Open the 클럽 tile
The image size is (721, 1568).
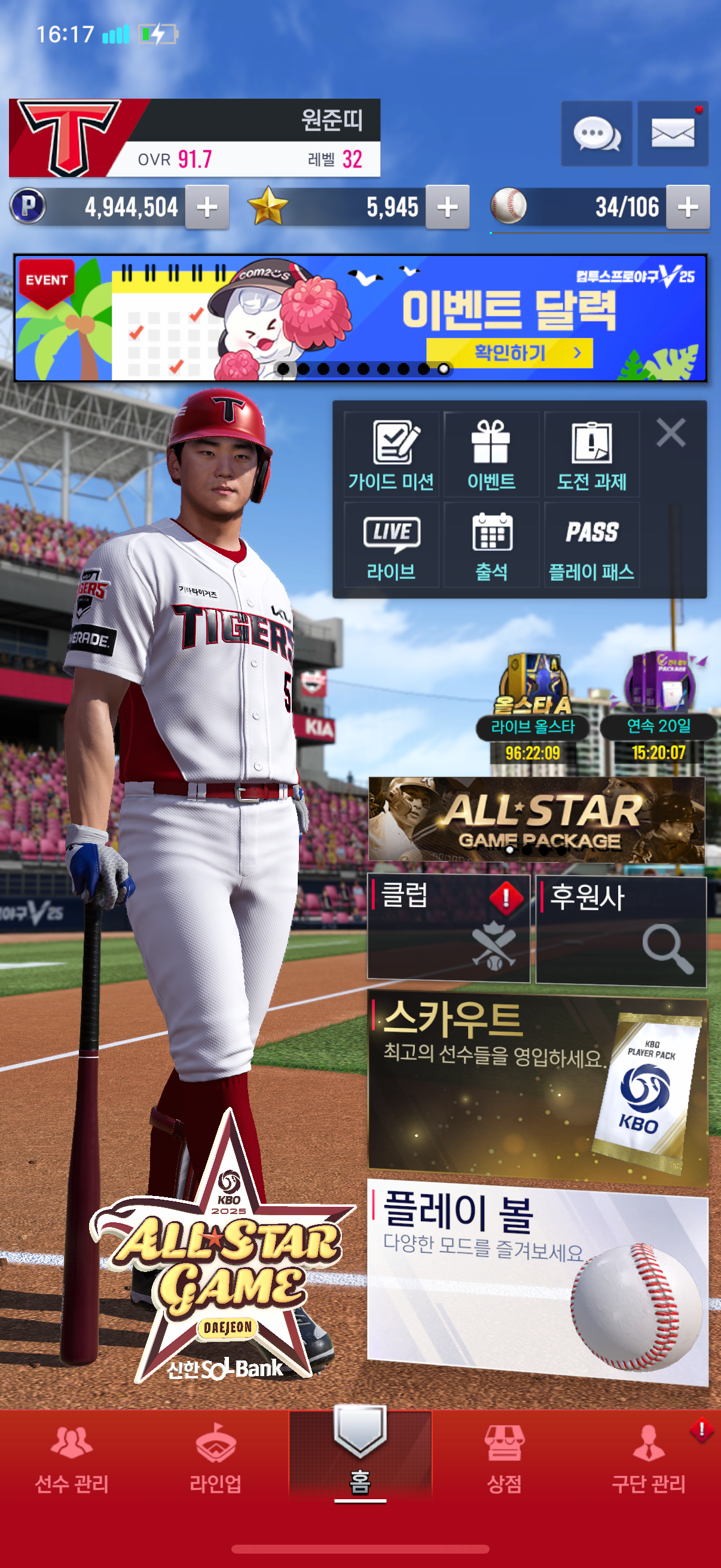pyautogui.click(x=448, y=928)
